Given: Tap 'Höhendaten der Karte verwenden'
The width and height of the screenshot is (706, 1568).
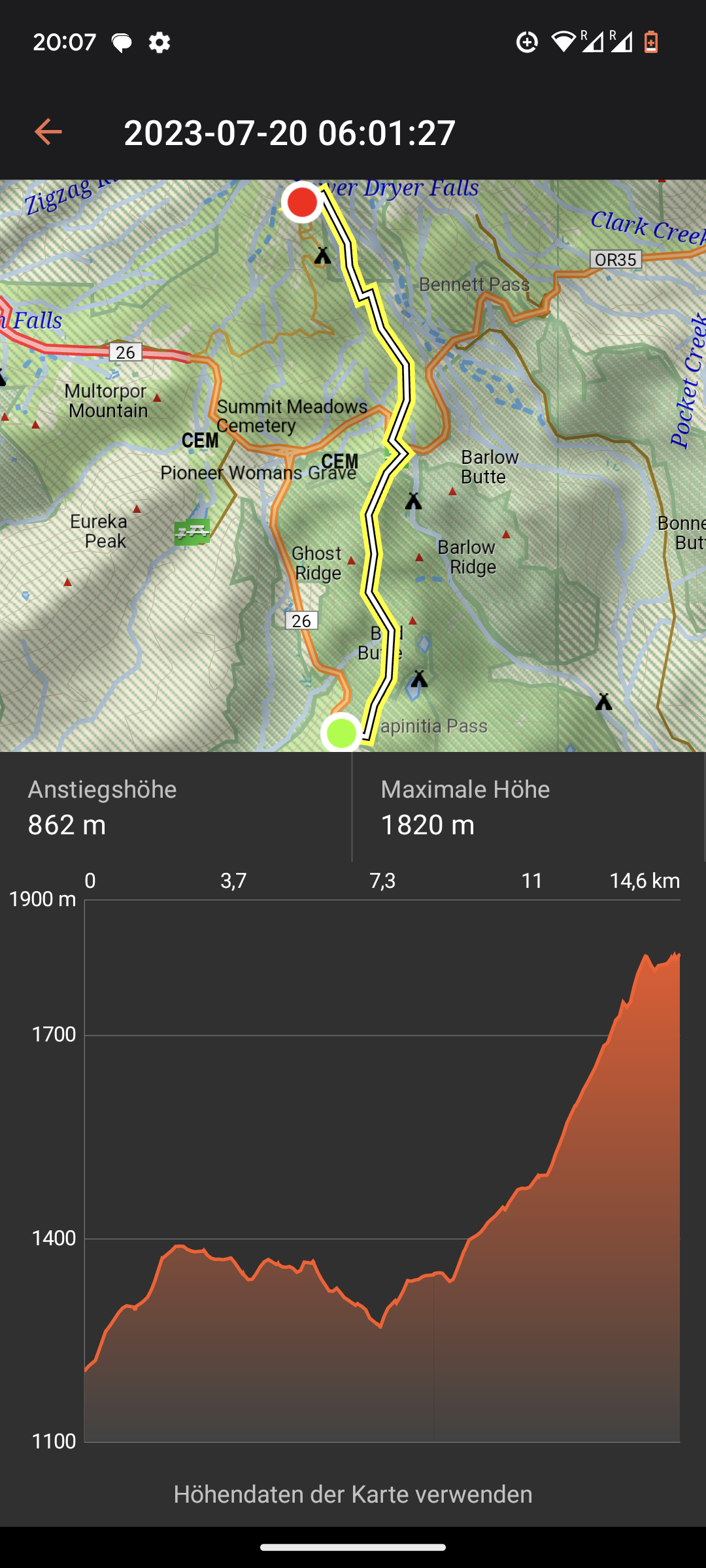Looking at the screenshot, I should click(x=353, y=1494).
